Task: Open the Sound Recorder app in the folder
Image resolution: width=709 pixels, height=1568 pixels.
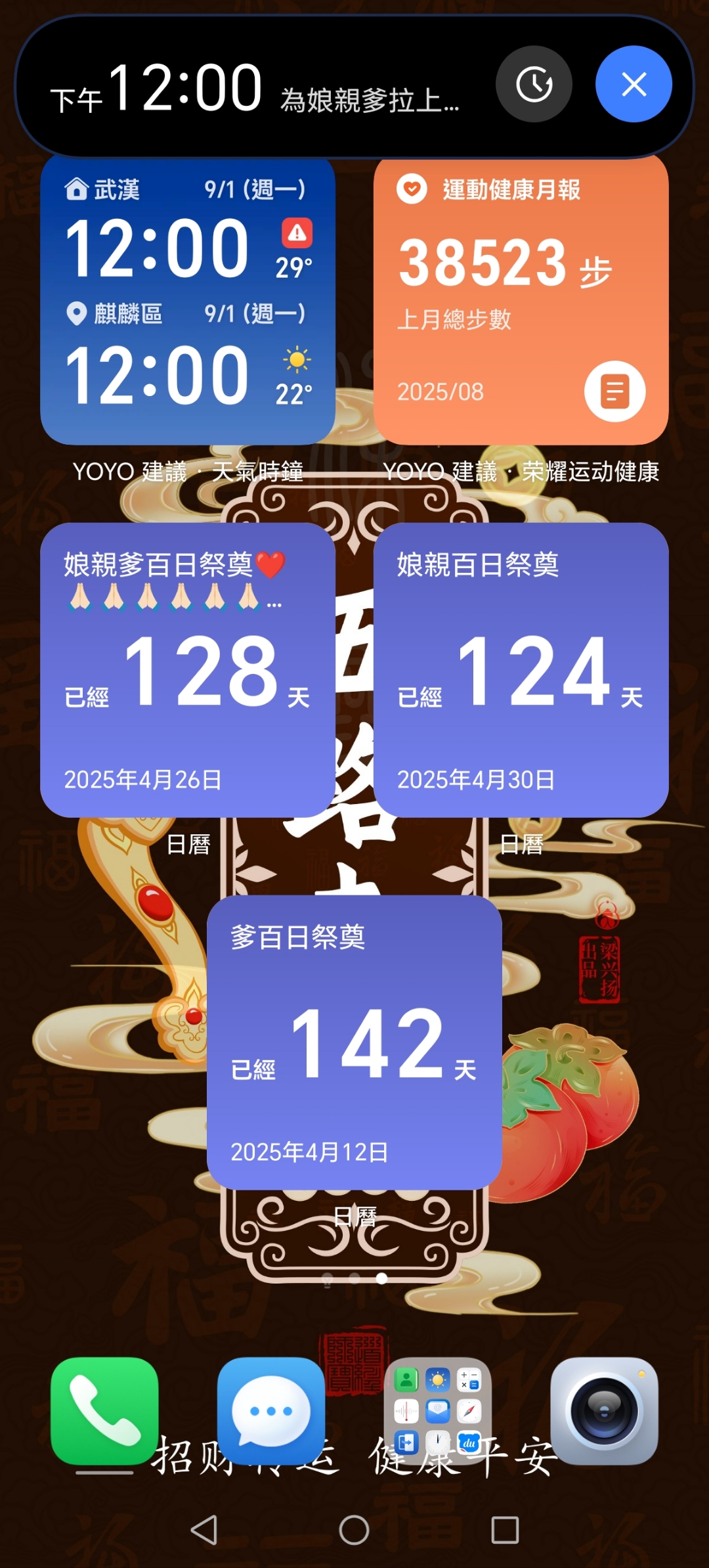Action: 407,1411
